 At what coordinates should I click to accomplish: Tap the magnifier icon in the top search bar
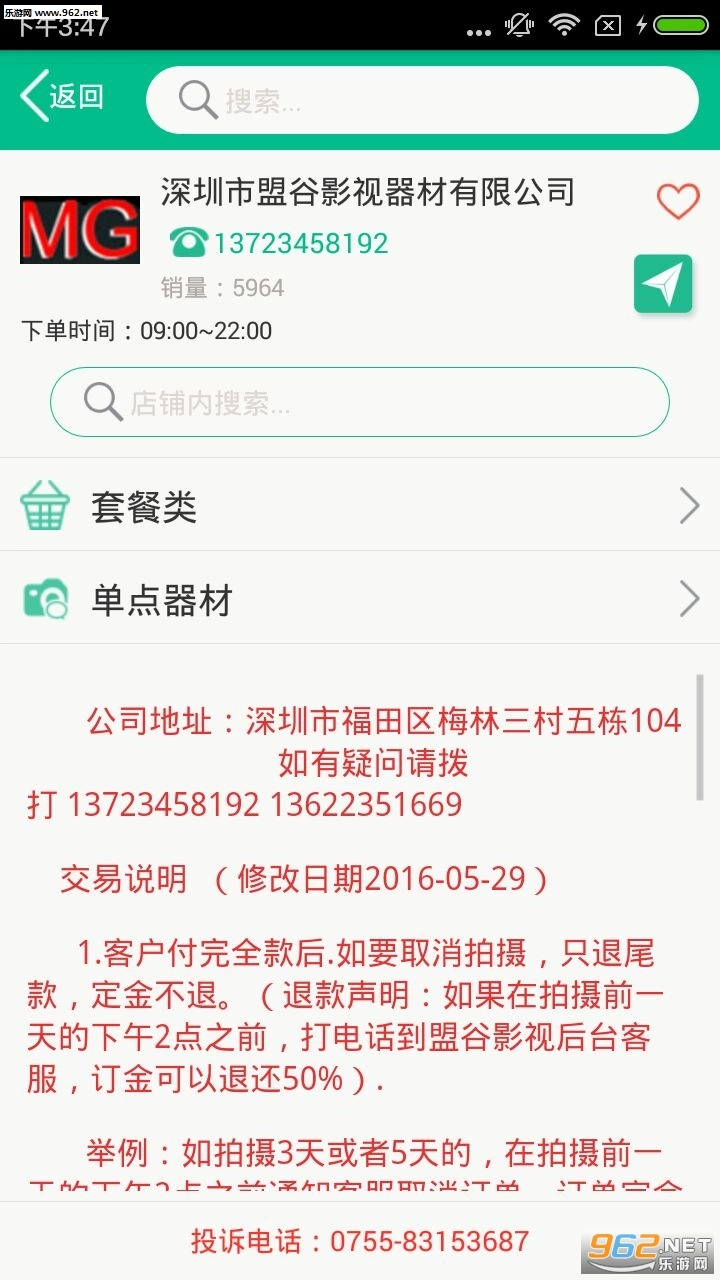click(196, 99)
